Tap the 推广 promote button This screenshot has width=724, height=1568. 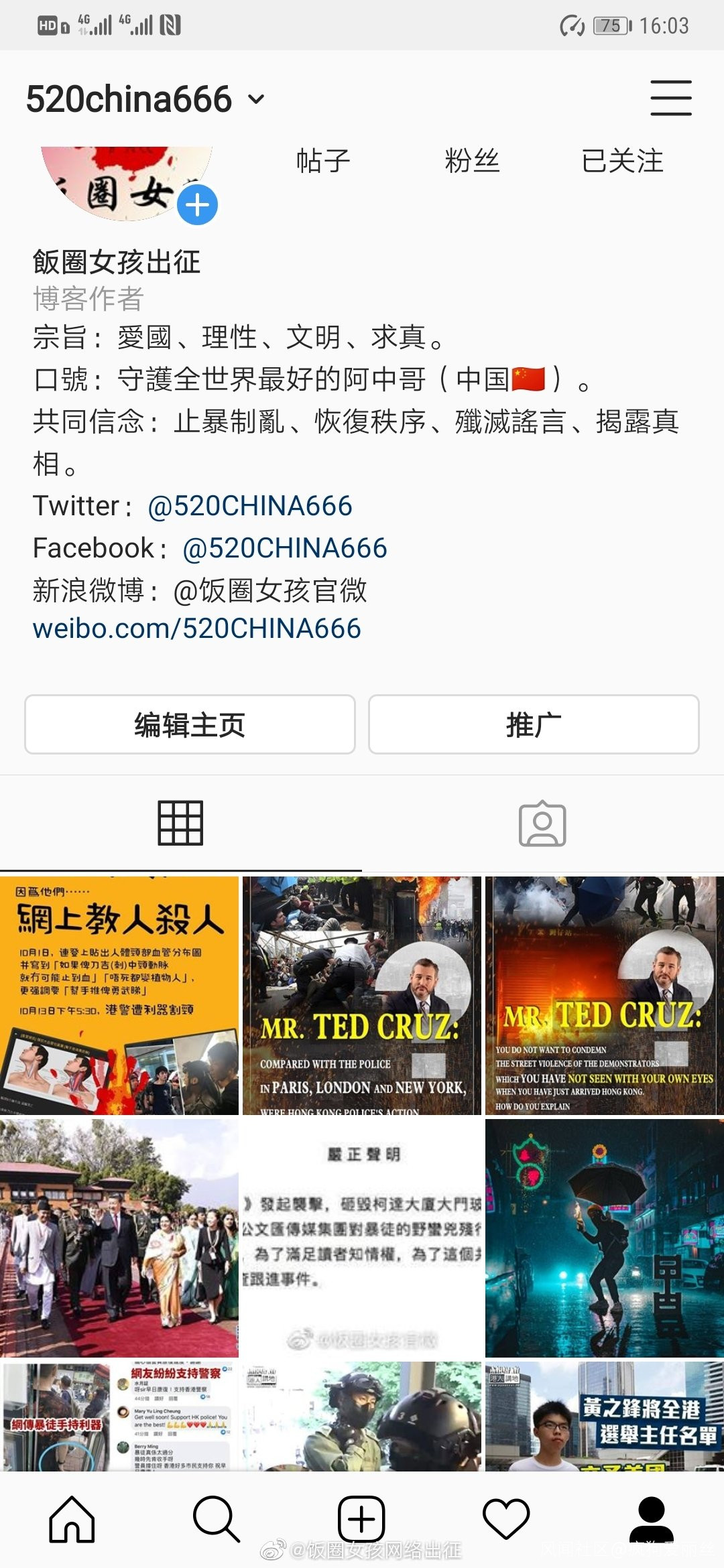(x=534, y=724)
